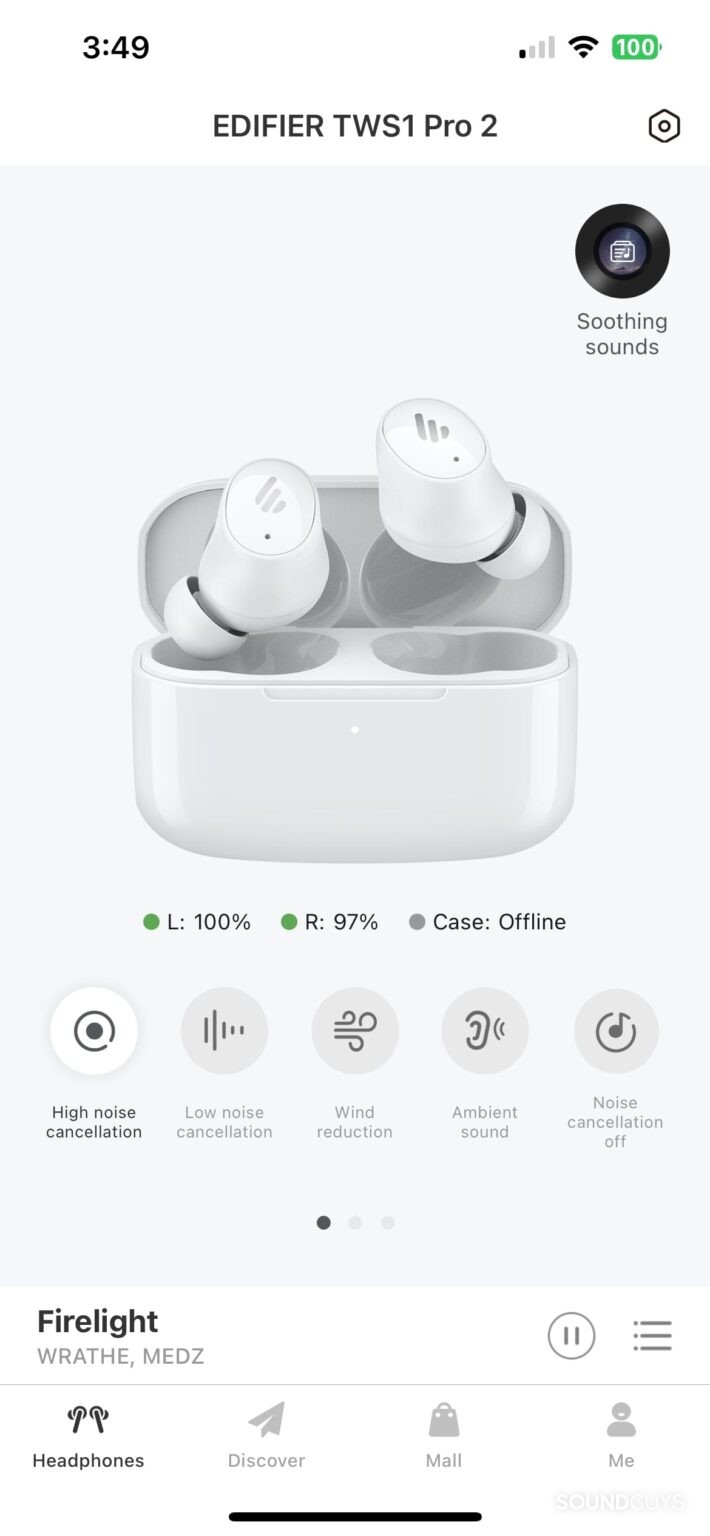The width and height of the screenshot is (710, 1536).
Task: Open the Mall tab
Action: click(x=443, y=1436)
